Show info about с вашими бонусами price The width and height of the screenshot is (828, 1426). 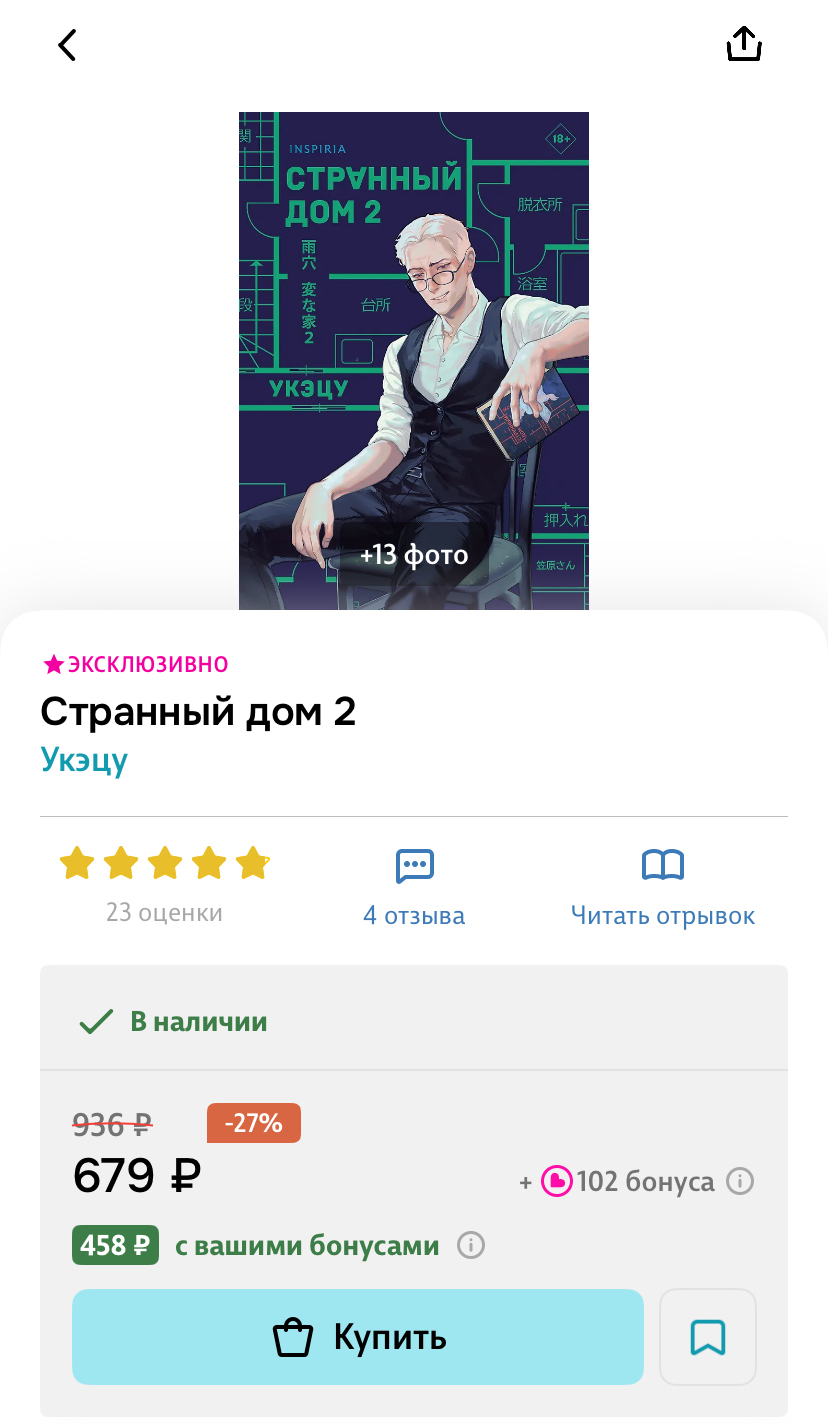pos(471,1246)
